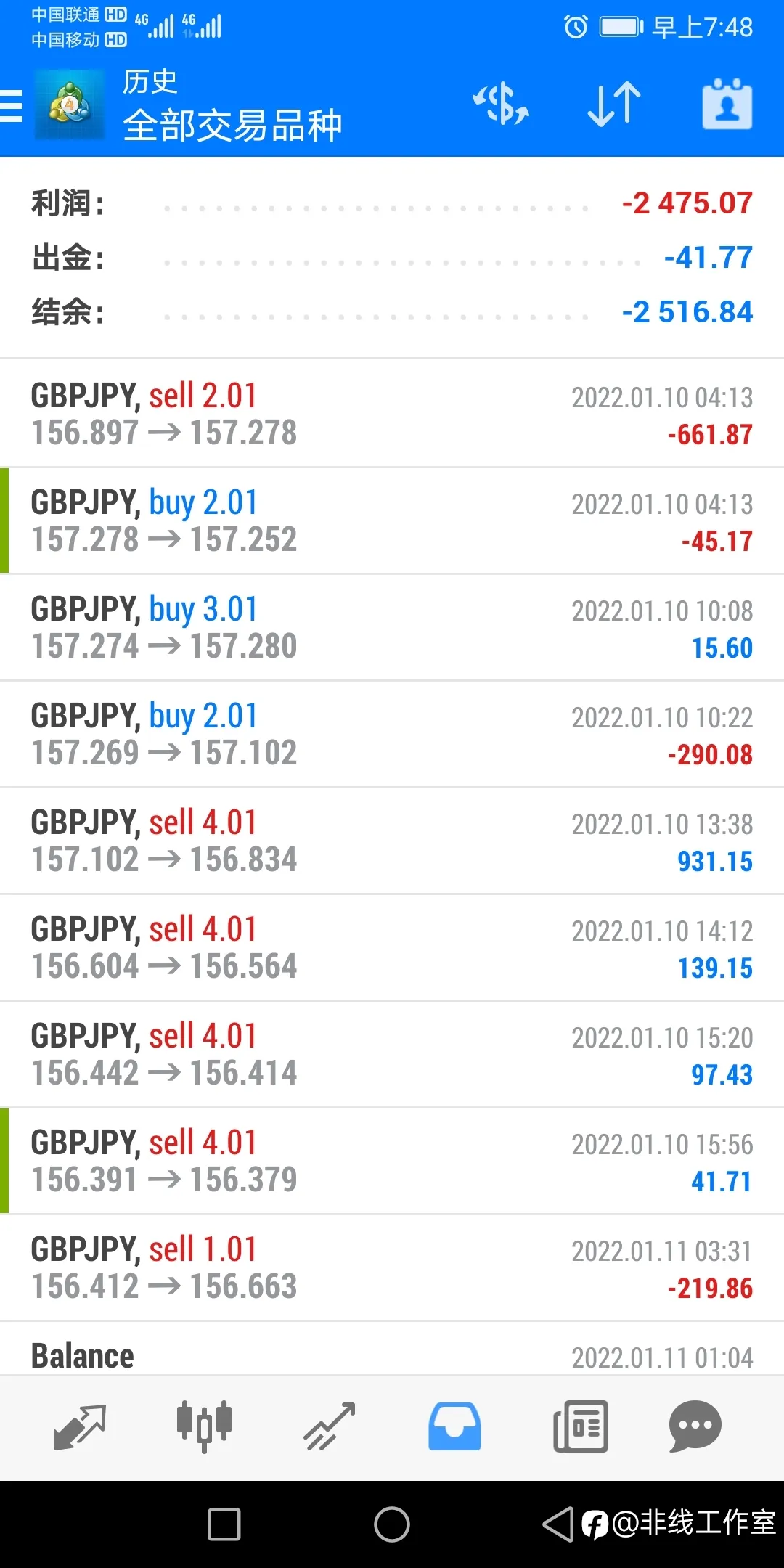The image size is (784, 1568).
Task: Open the GBPJPY sell 2.01 trade at 04:13
Action: tap(392, 414)
